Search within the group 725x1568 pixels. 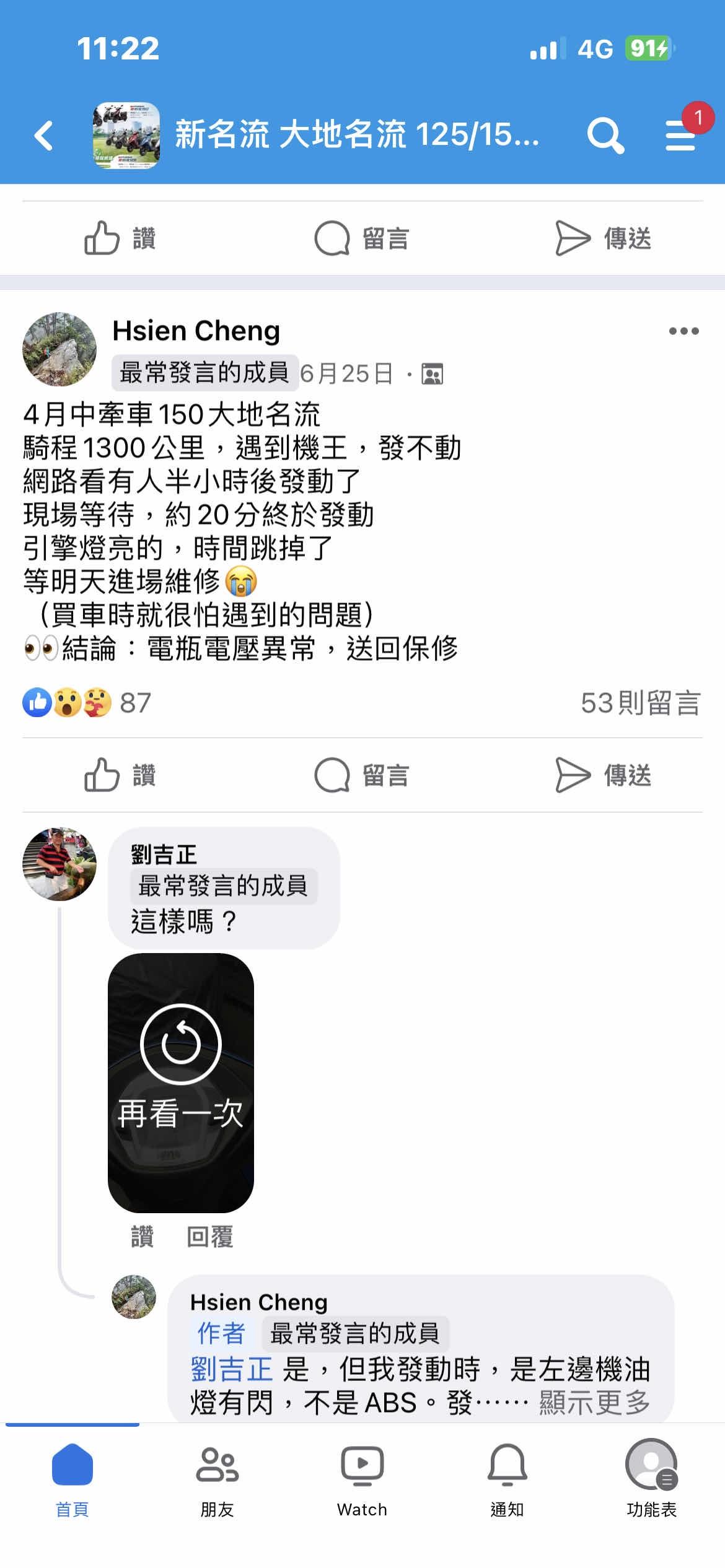click(x=605, y=135)
